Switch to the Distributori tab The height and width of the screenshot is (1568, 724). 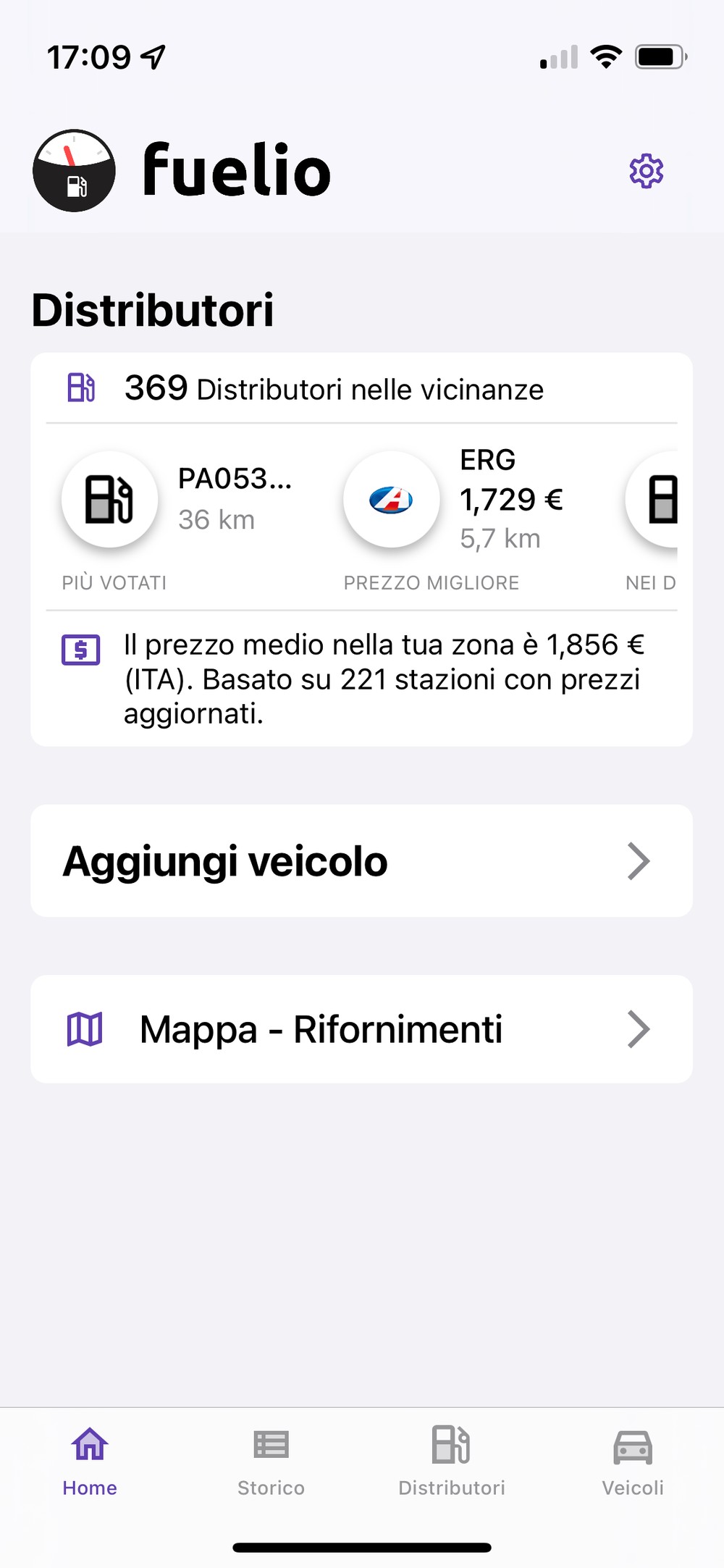(452, 1462)
